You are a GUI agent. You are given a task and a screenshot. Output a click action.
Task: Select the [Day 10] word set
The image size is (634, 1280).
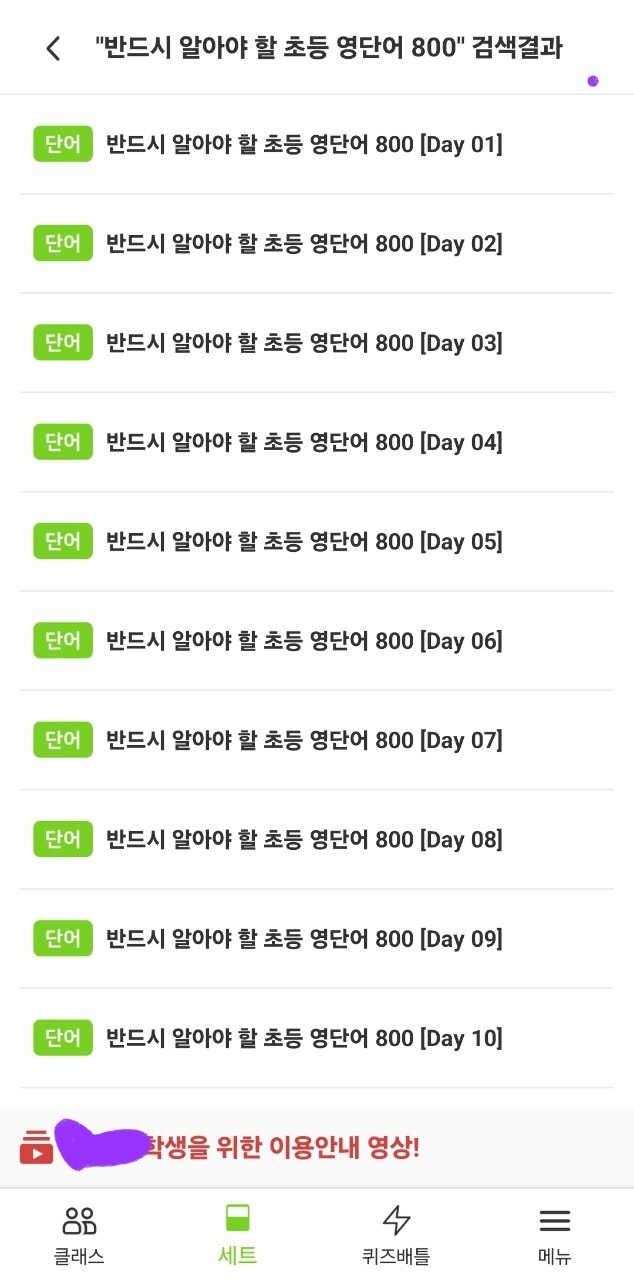304,1038
